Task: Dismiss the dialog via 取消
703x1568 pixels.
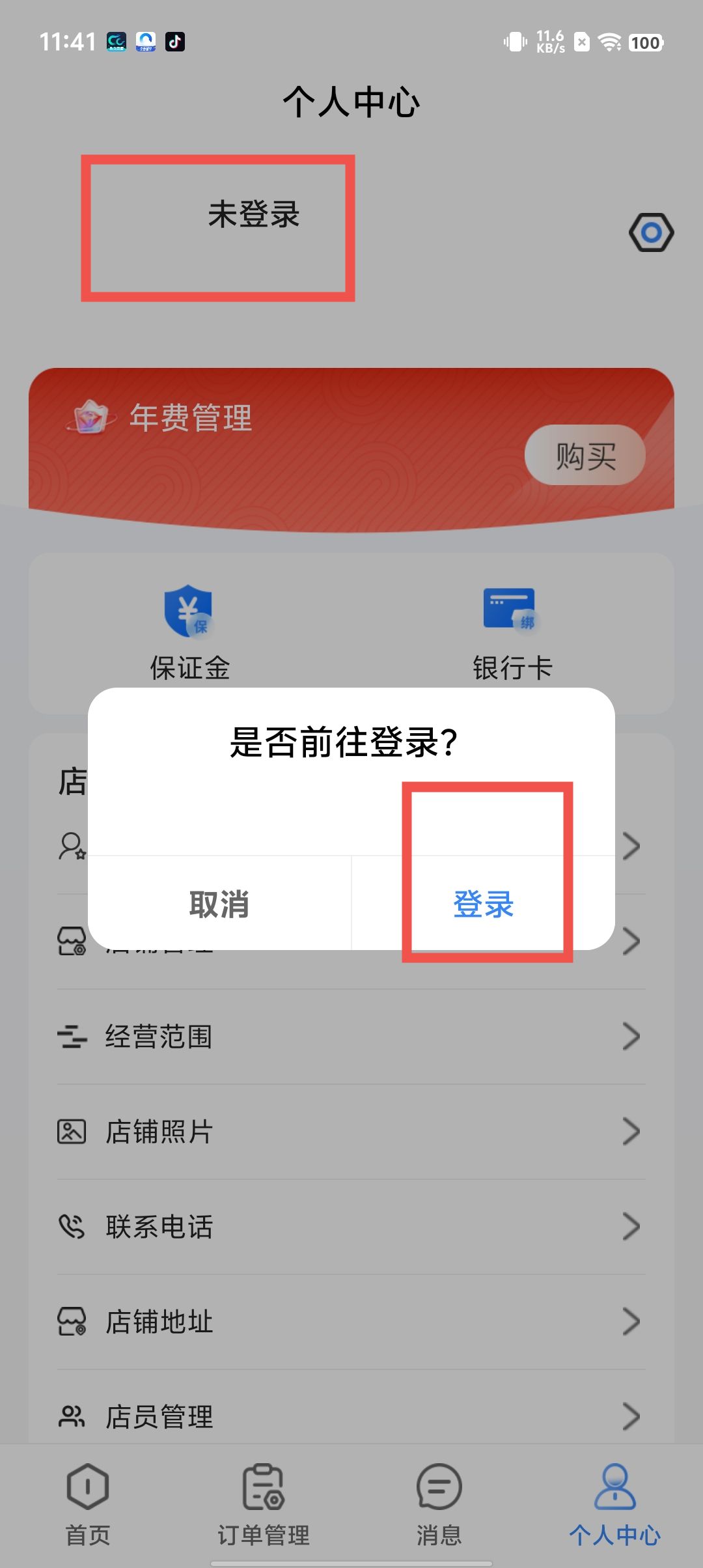Action: [x=219, y=904]
